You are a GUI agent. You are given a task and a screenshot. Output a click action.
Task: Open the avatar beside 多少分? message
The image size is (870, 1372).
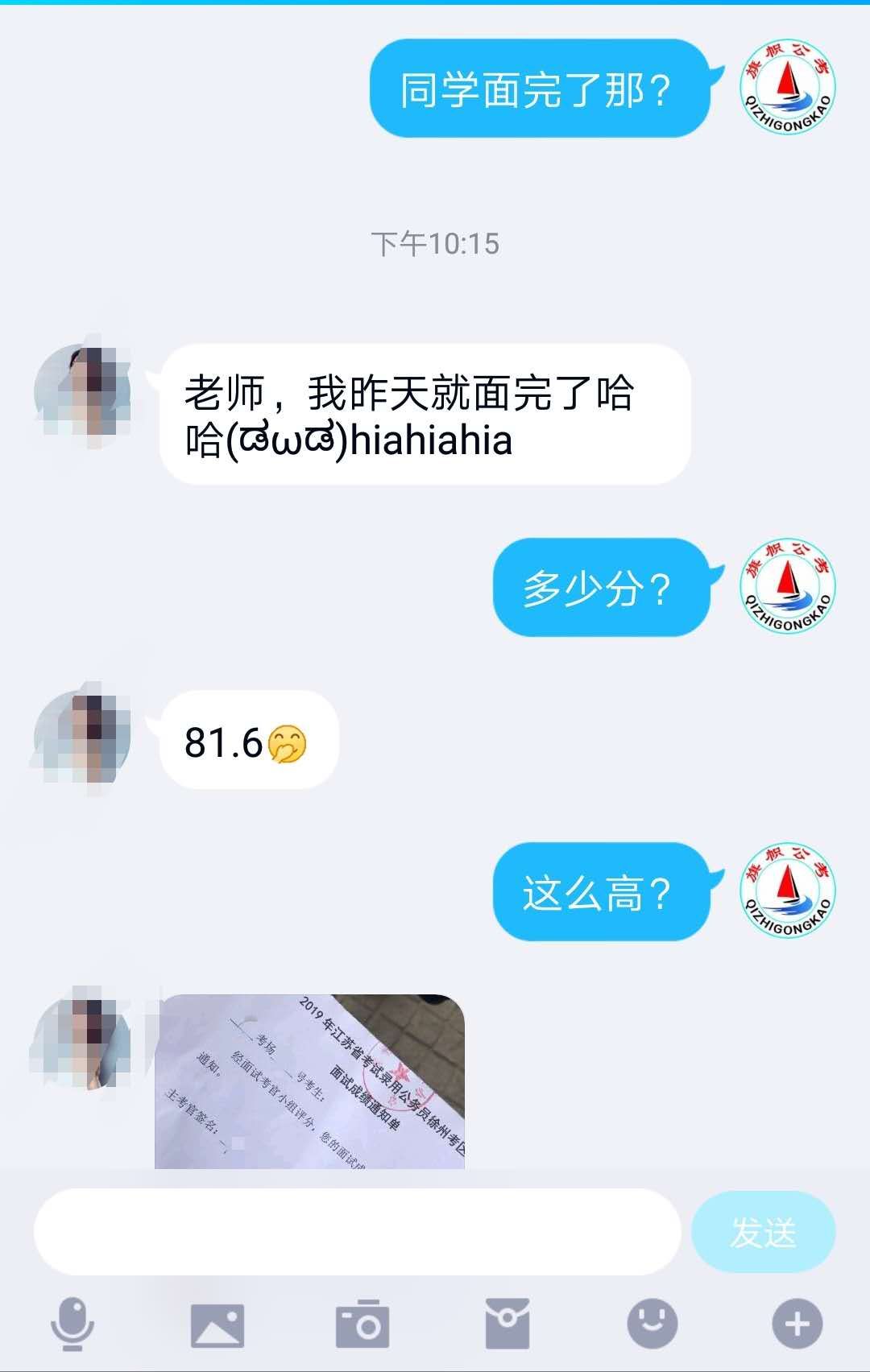click(x=787, y=585)
